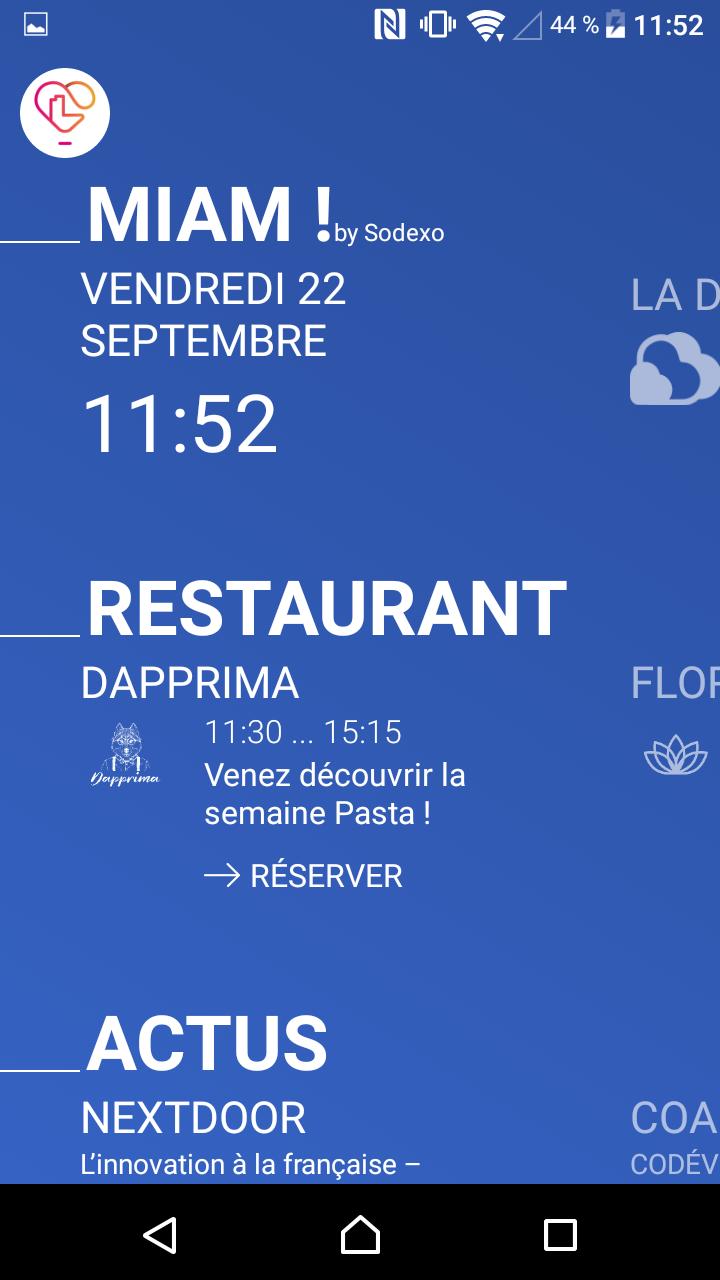
Task: Open the lotus flower card
Action: pos(676,755)
